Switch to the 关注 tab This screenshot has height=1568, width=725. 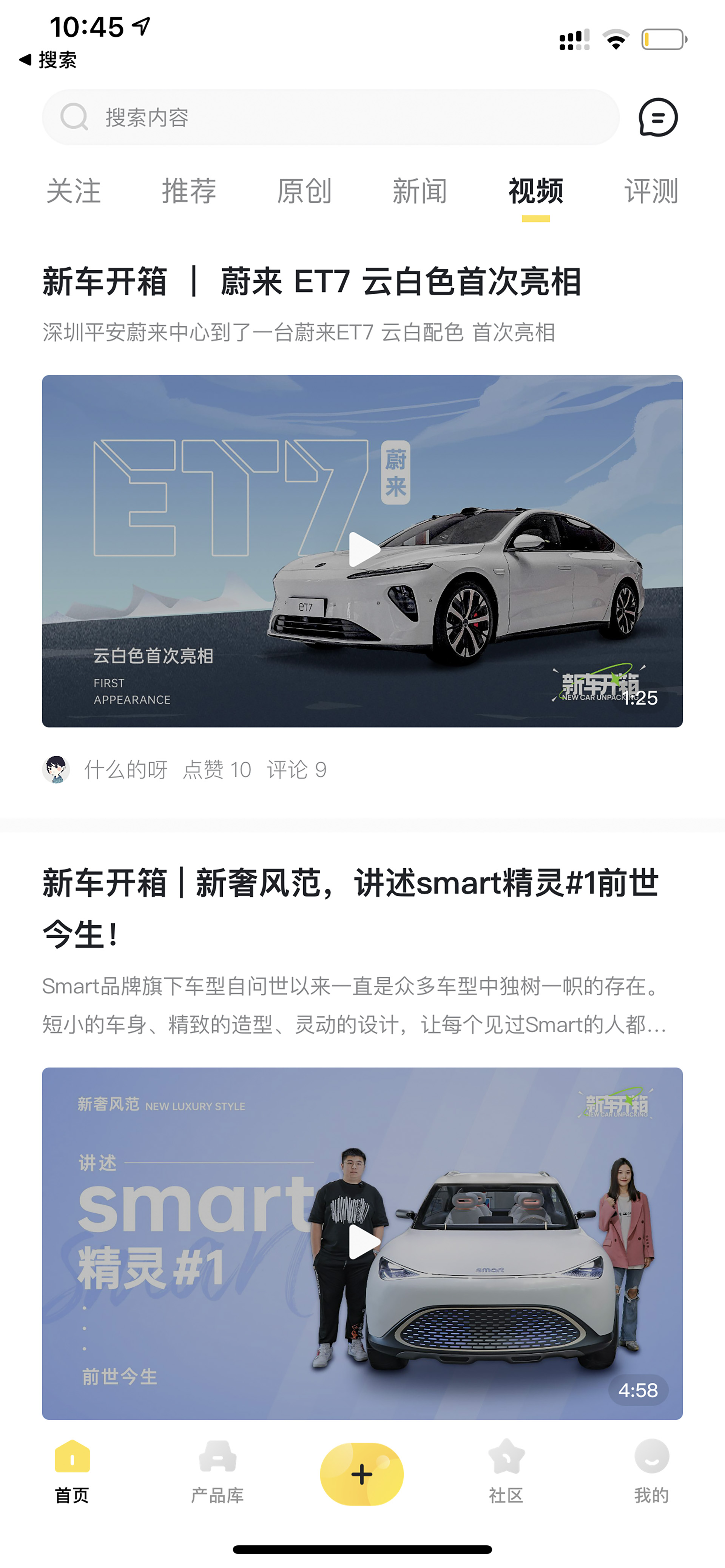74,191
